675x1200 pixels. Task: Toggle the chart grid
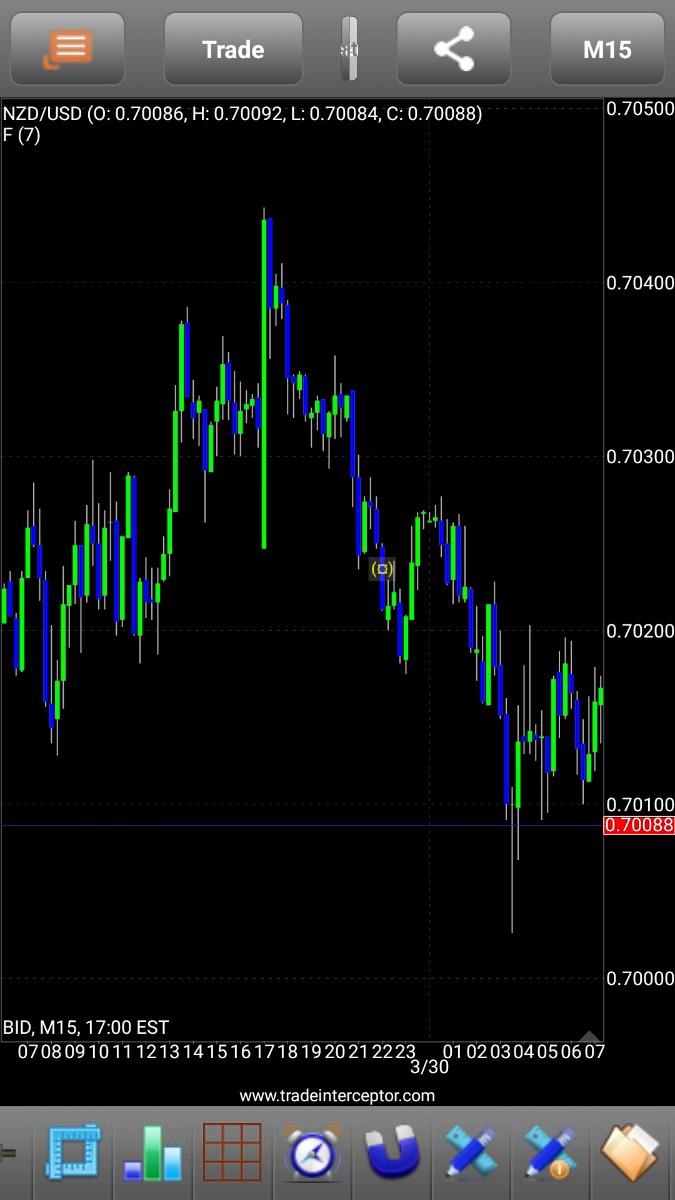point(232,1152)
